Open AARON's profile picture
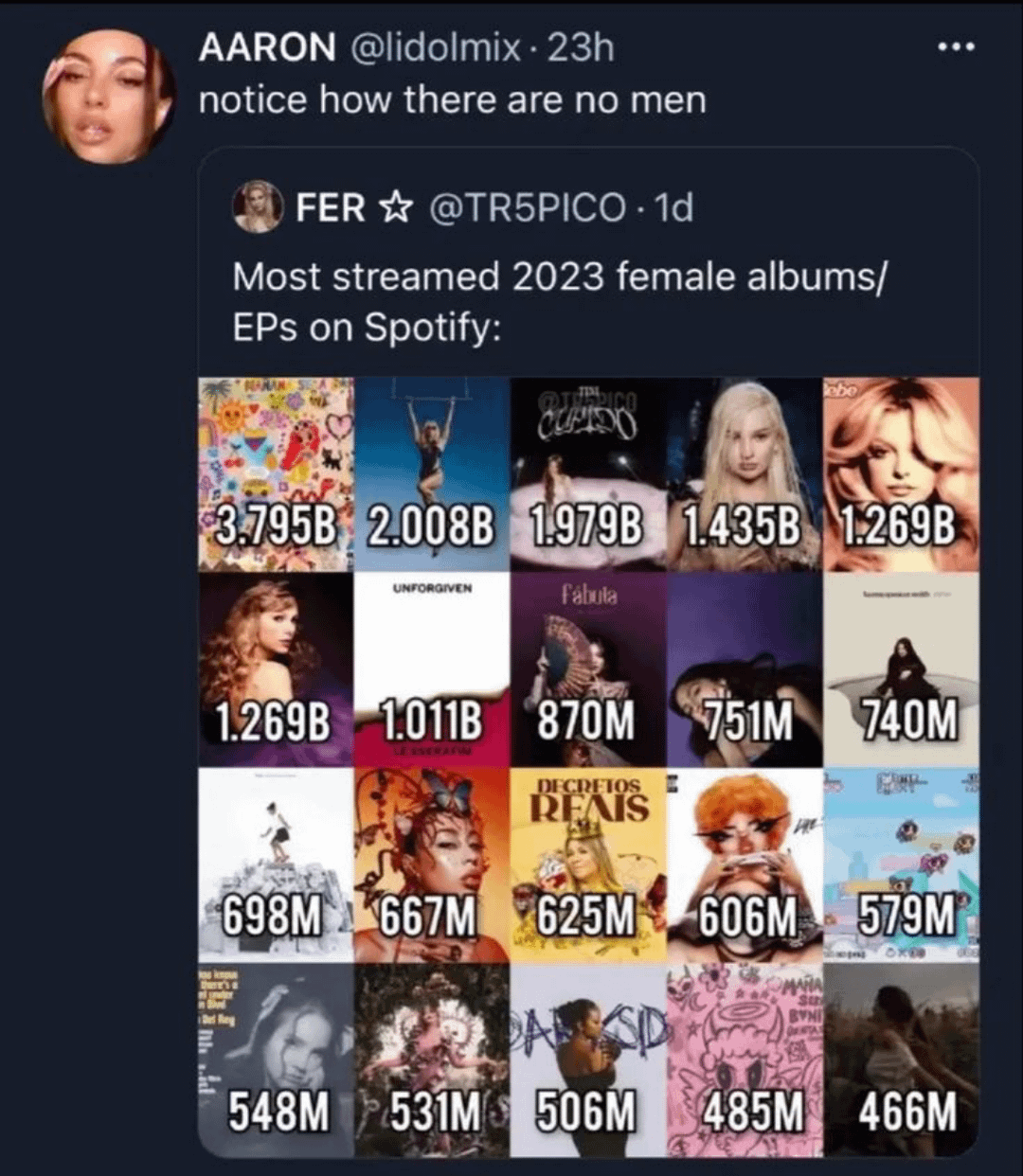The height and width of the screenshot is (1176, 1023). (x=109, y=98)
